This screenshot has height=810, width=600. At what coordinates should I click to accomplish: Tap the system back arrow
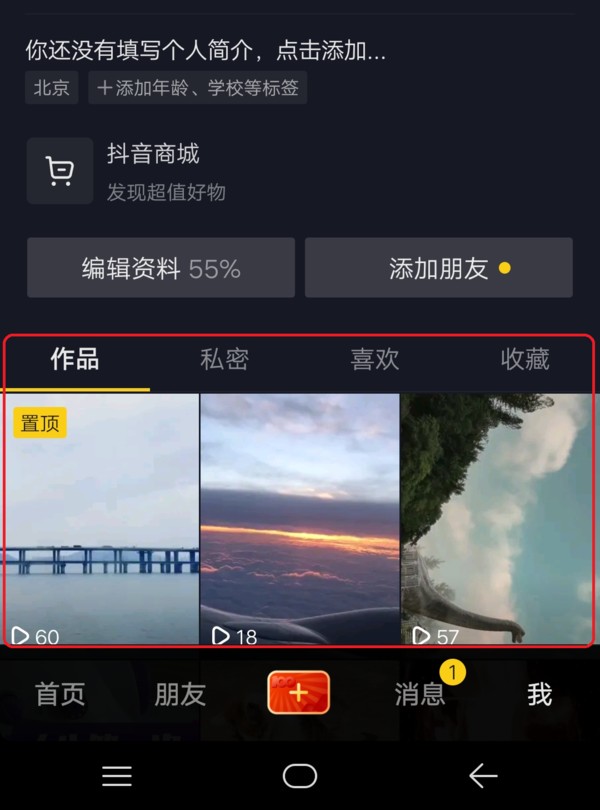coord(483,776)
